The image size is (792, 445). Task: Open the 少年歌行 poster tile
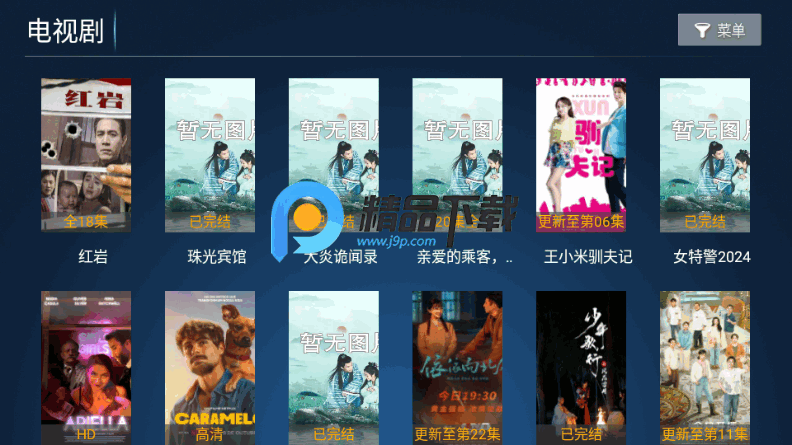(581, 367)
